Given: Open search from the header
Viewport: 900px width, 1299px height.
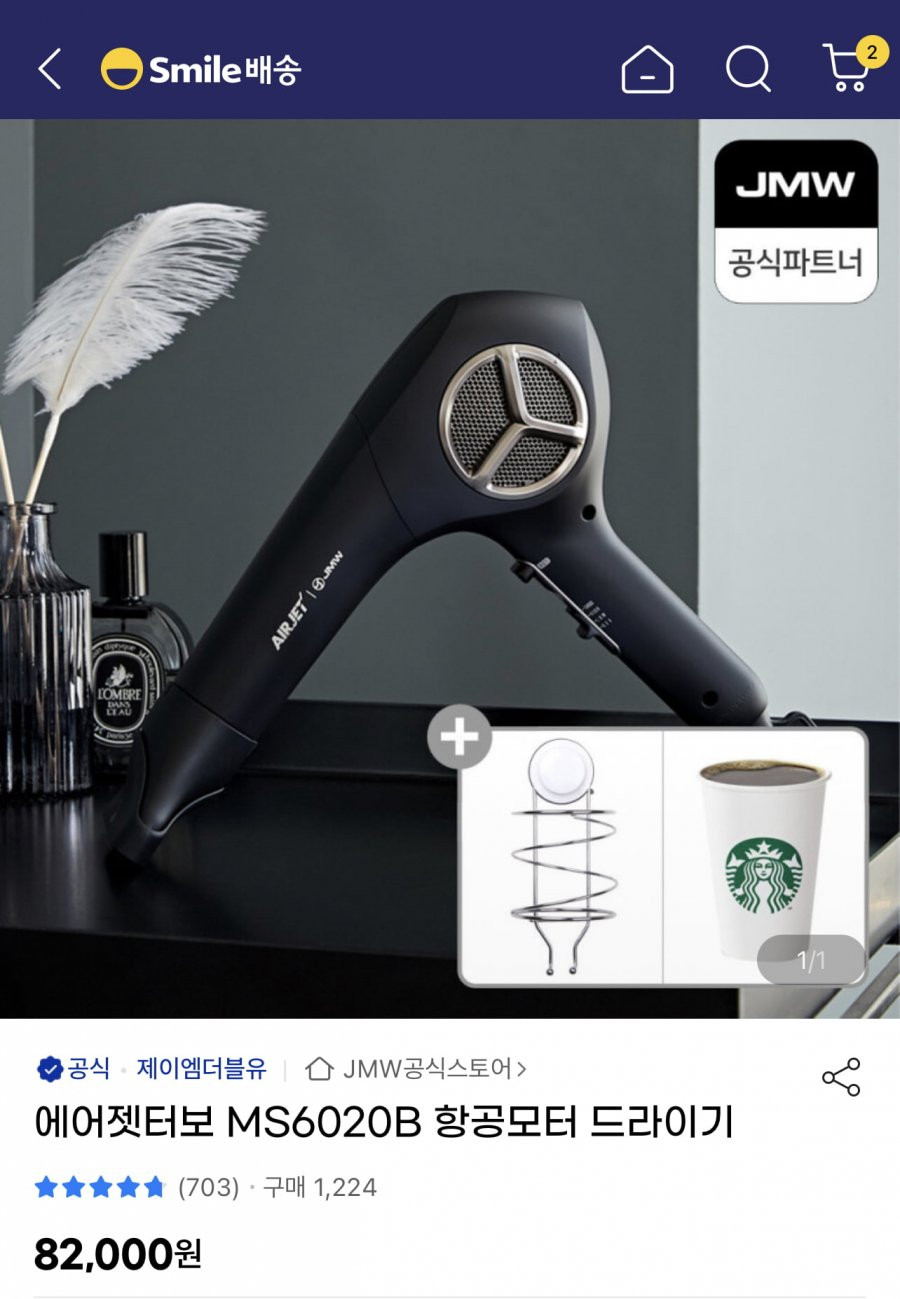Looking at the screenshot, I should tap(748, 70).
